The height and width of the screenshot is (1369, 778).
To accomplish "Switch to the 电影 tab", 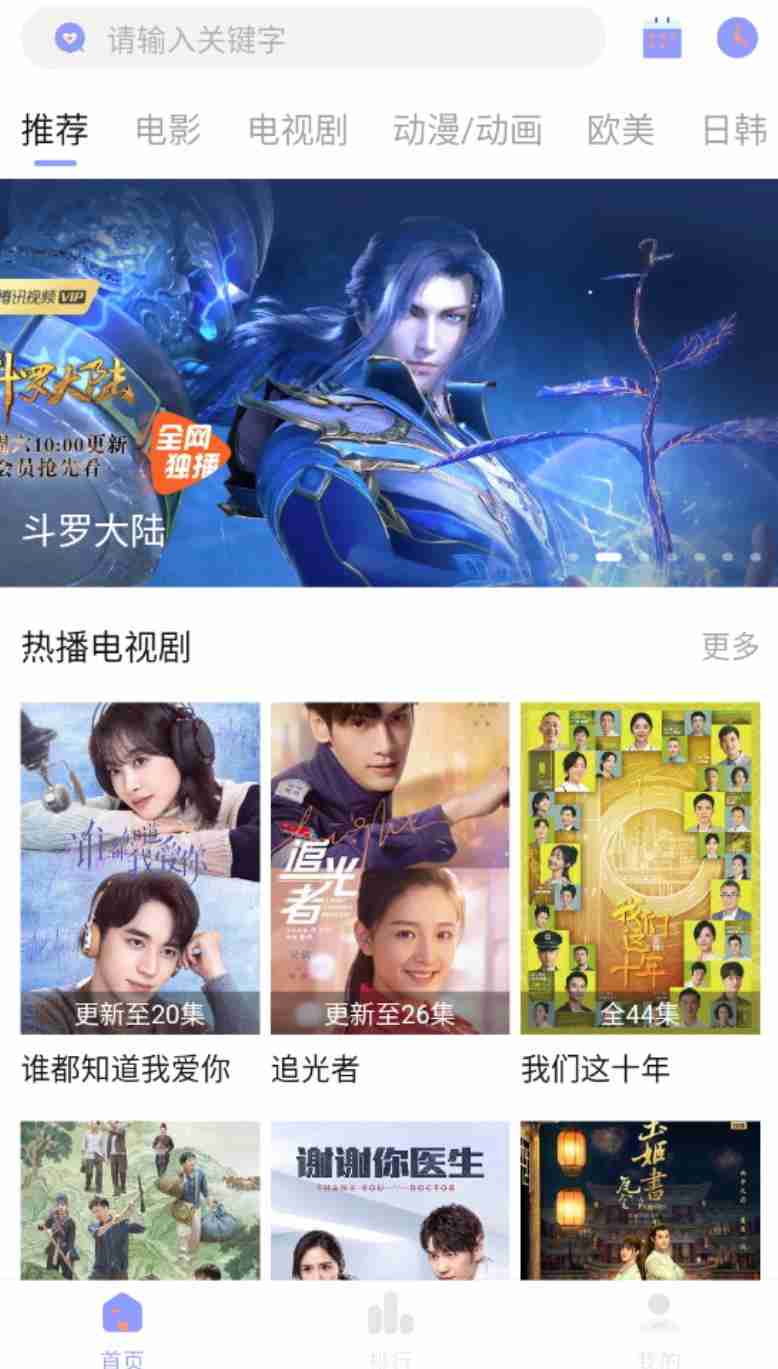I will coord(168,130).
